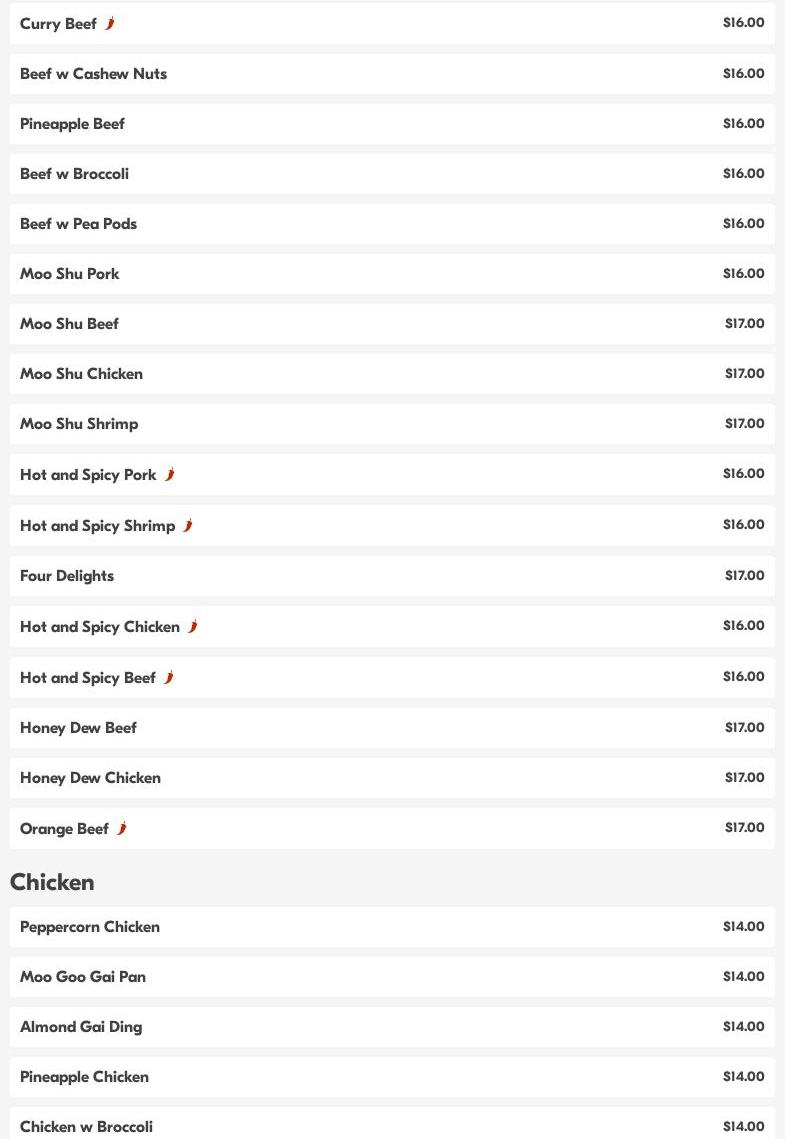Select Peppercorn Chicken

click(x=90, y=927)
